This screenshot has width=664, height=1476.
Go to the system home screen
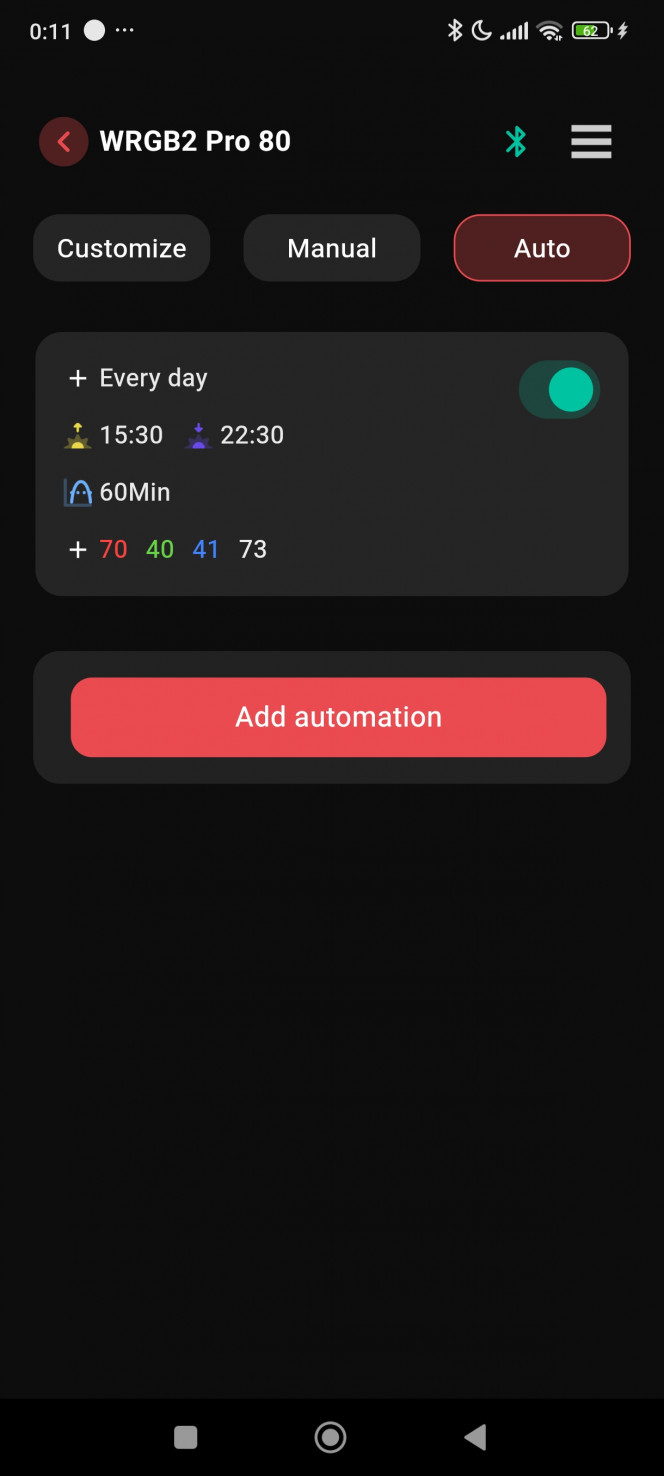pyautogui.click(x=330, y=1437)
